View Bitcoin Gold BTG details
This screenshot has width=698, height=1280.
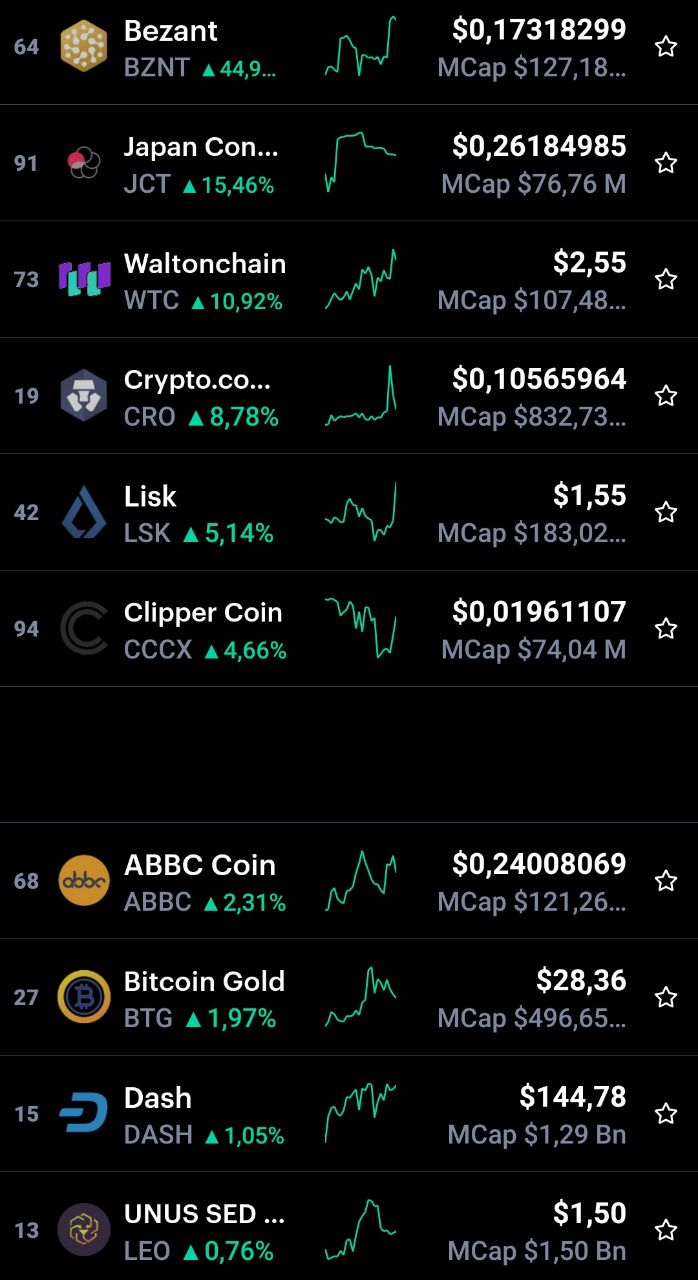click(x=349, y=997)
